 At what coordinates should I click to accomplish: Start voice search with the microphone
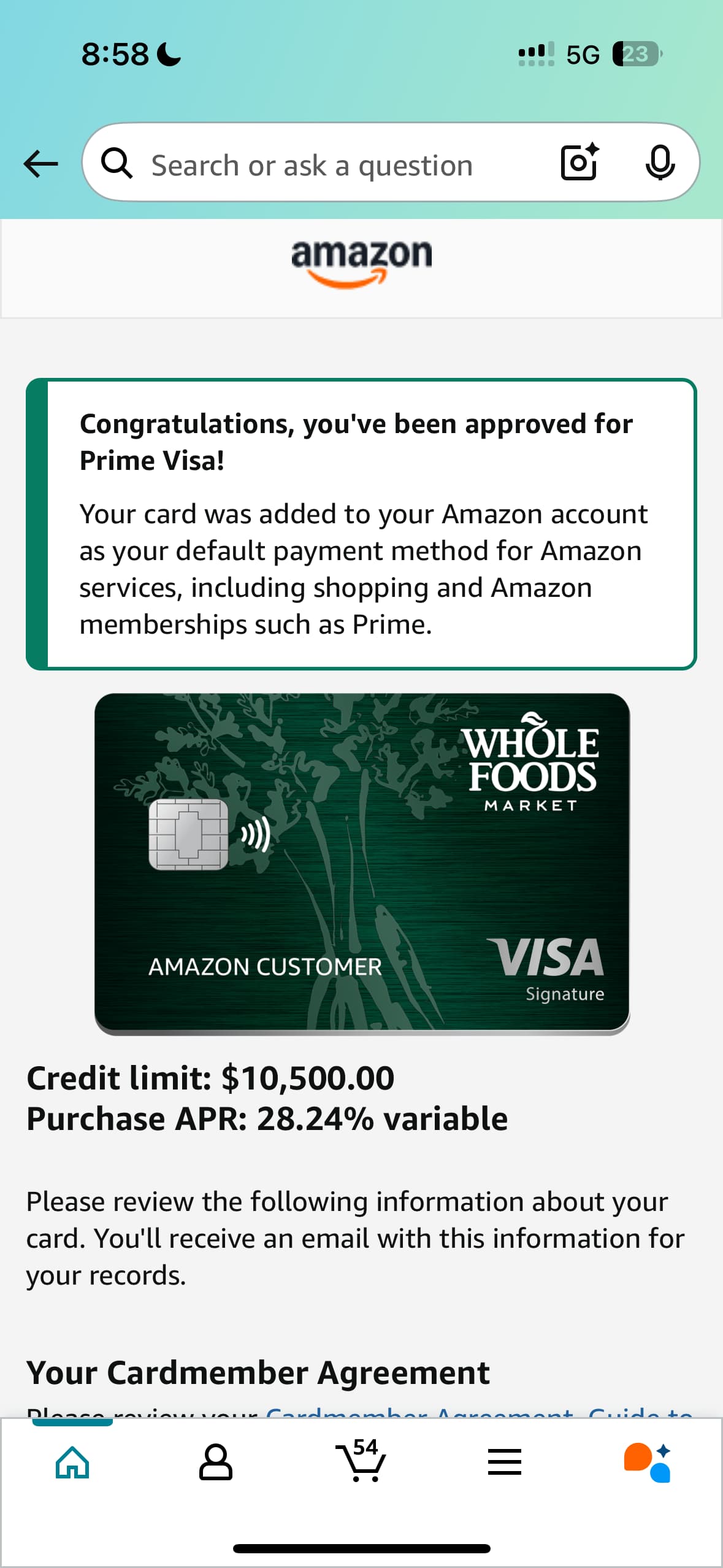tap(660, 163)
